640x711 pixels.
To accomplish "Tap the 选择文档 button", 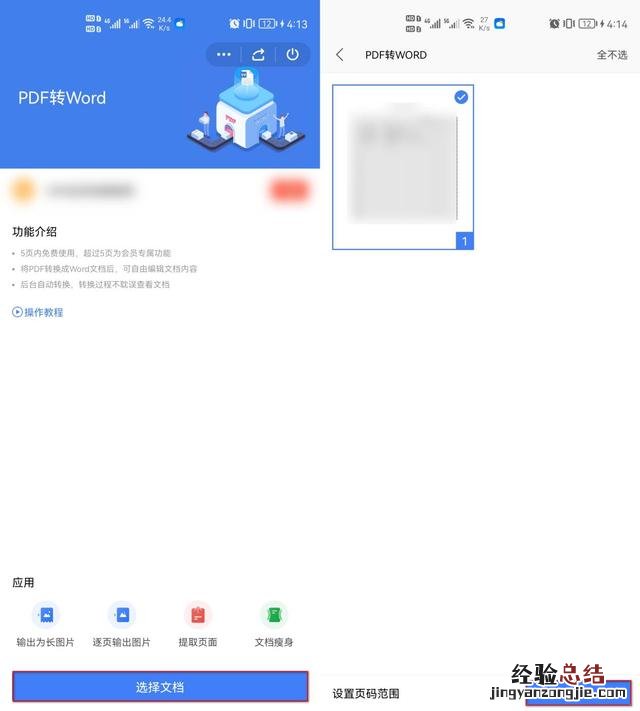I will coord(160,687).
